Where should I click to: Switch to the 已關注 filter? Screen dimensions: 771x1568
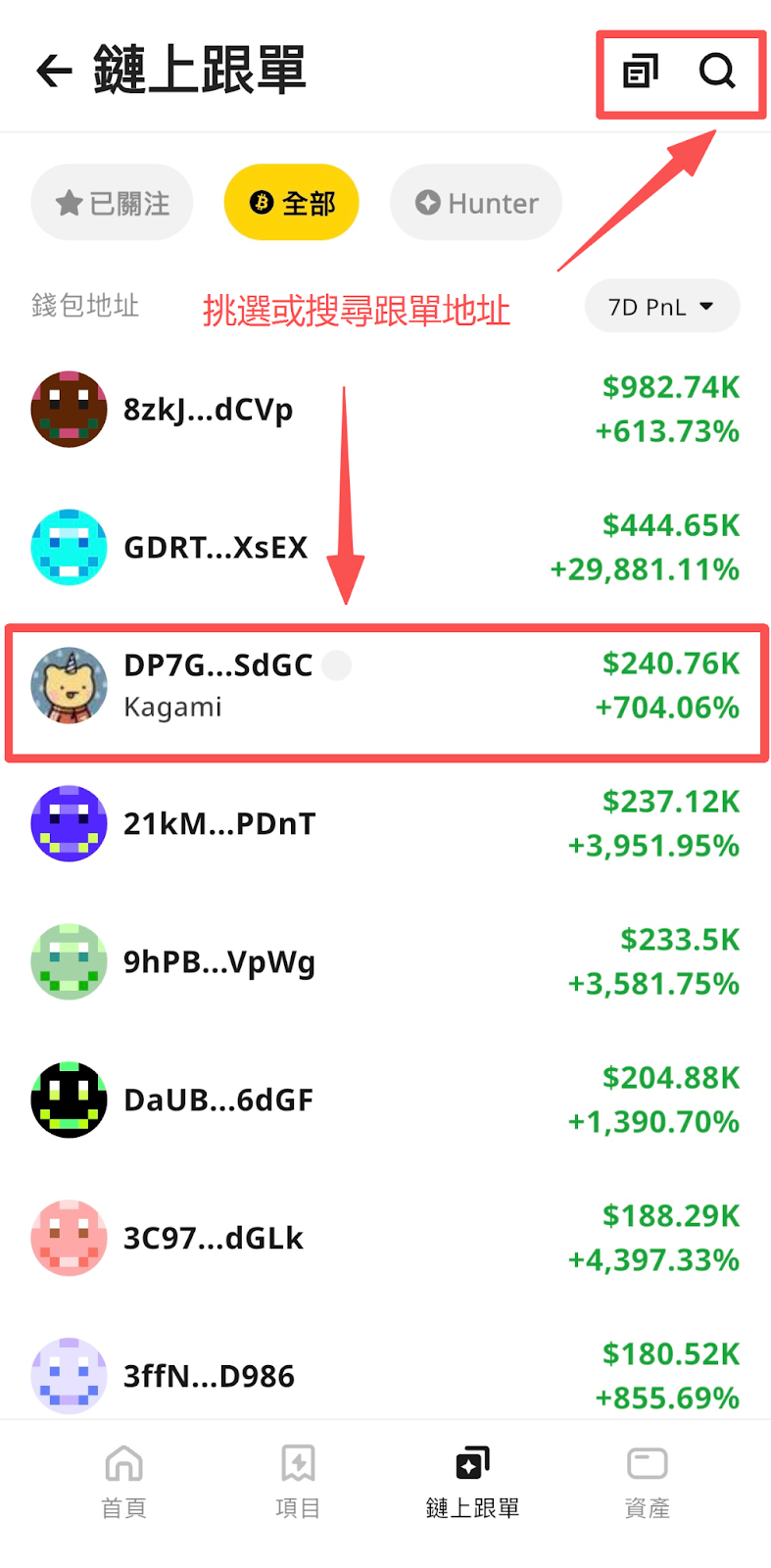112,203
